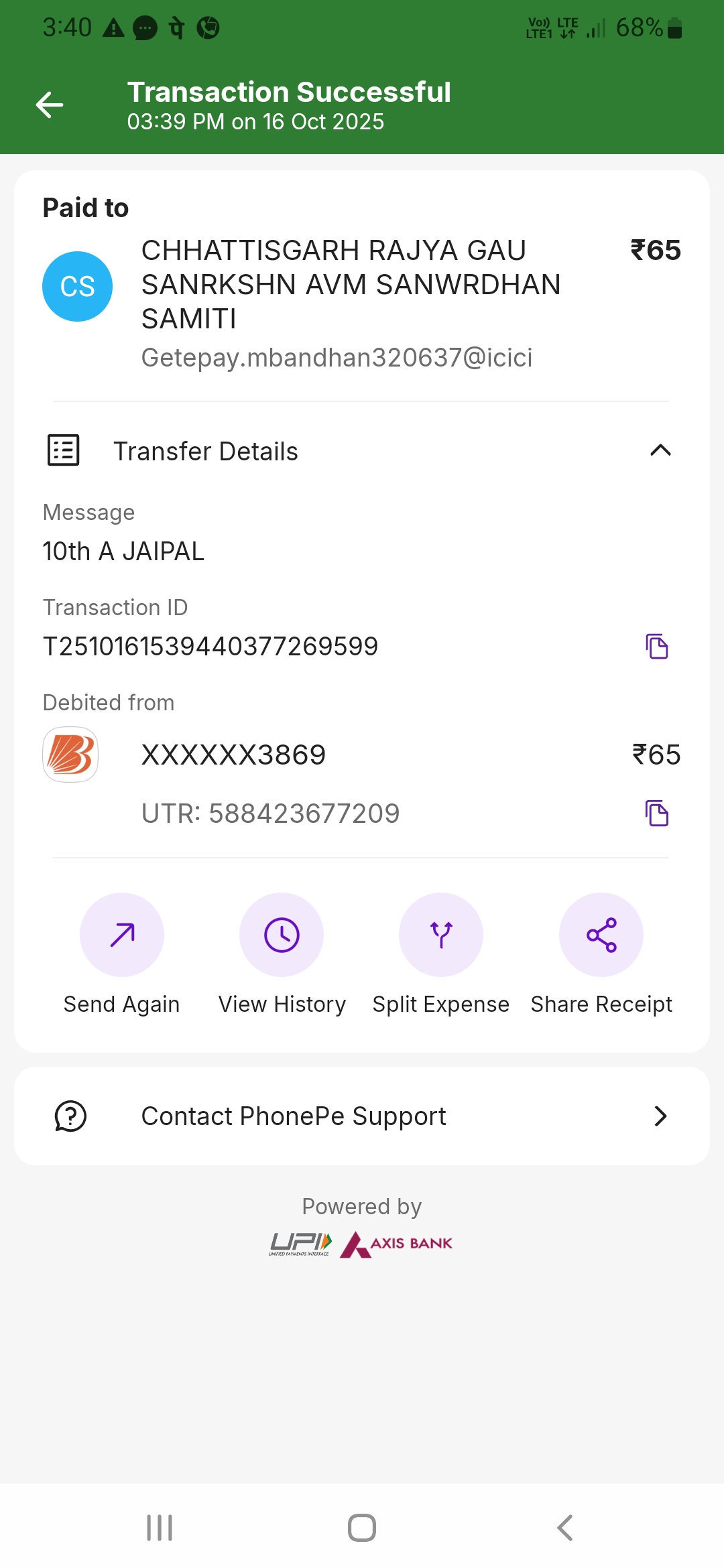
Task: Go to the system home screen
Action: pyautogui.click(x=362, y=1528)
